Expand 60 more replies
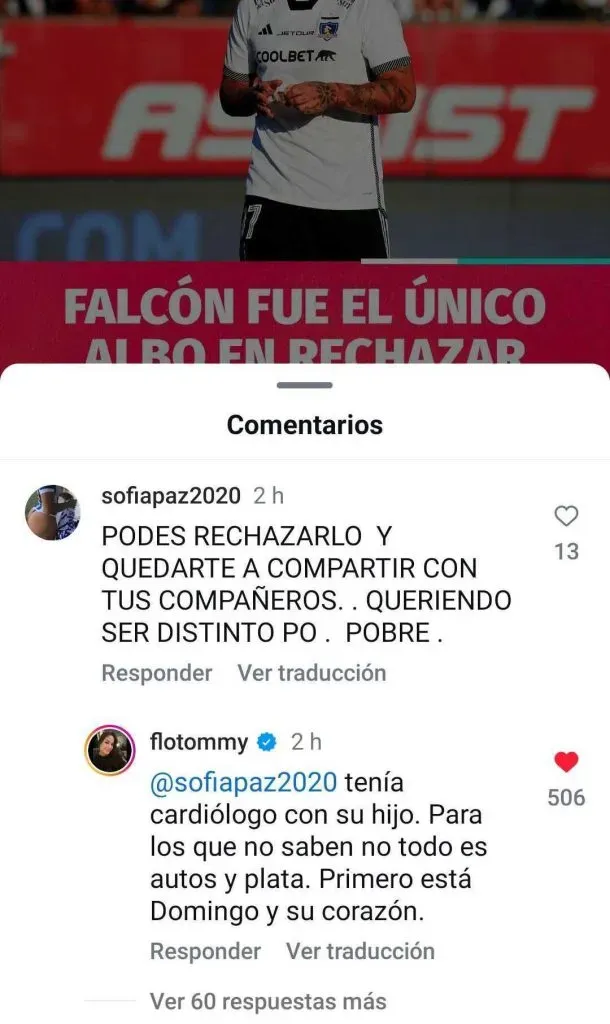 267,1000
